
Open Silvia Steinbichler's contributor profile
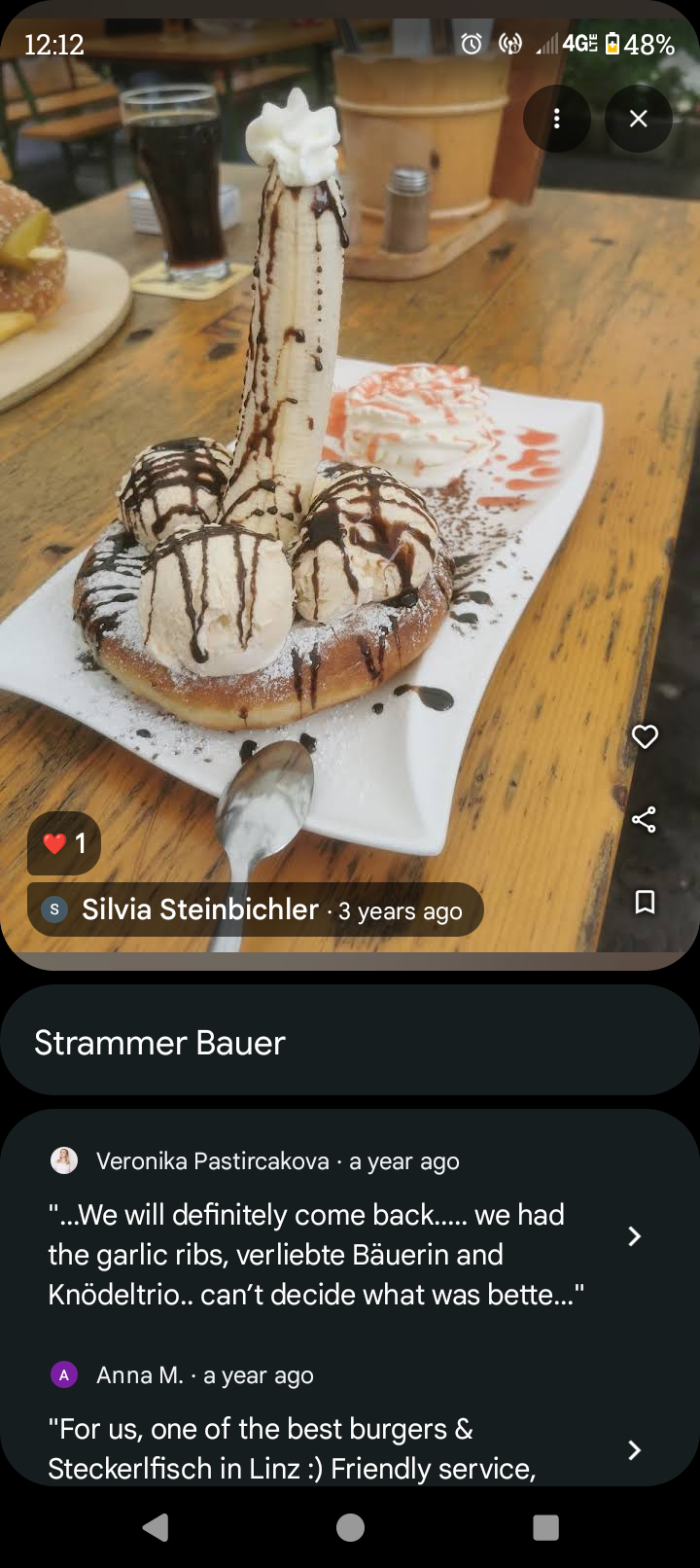pyautogui.click(x=255, y=909)
